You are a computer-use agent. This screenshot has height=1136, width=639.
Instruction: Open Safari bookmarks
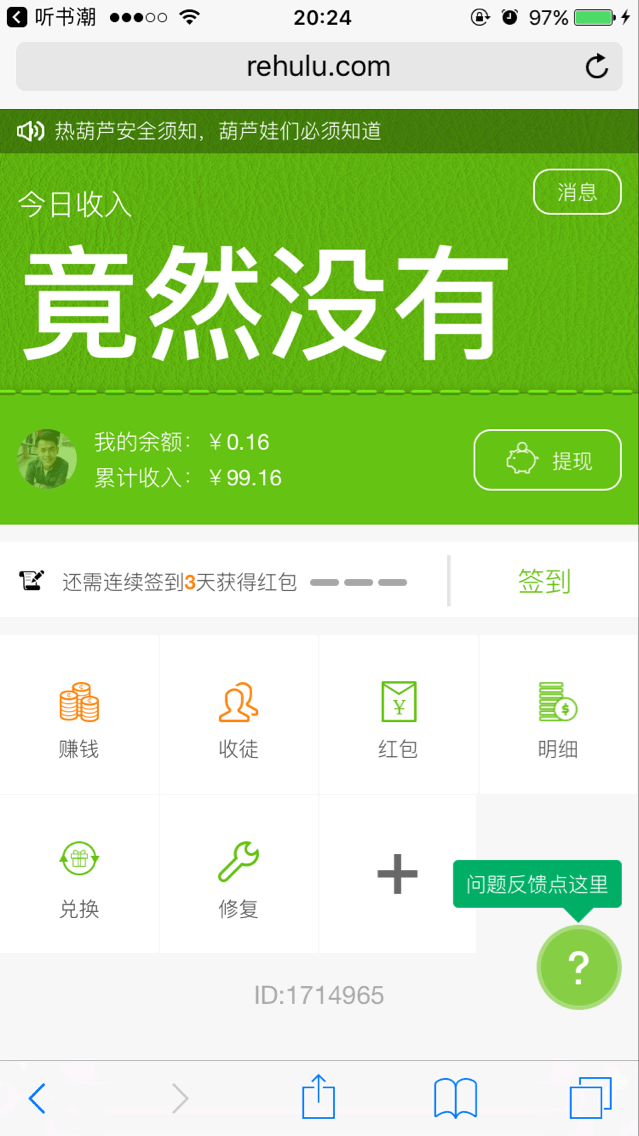[x=456, y=1098]
